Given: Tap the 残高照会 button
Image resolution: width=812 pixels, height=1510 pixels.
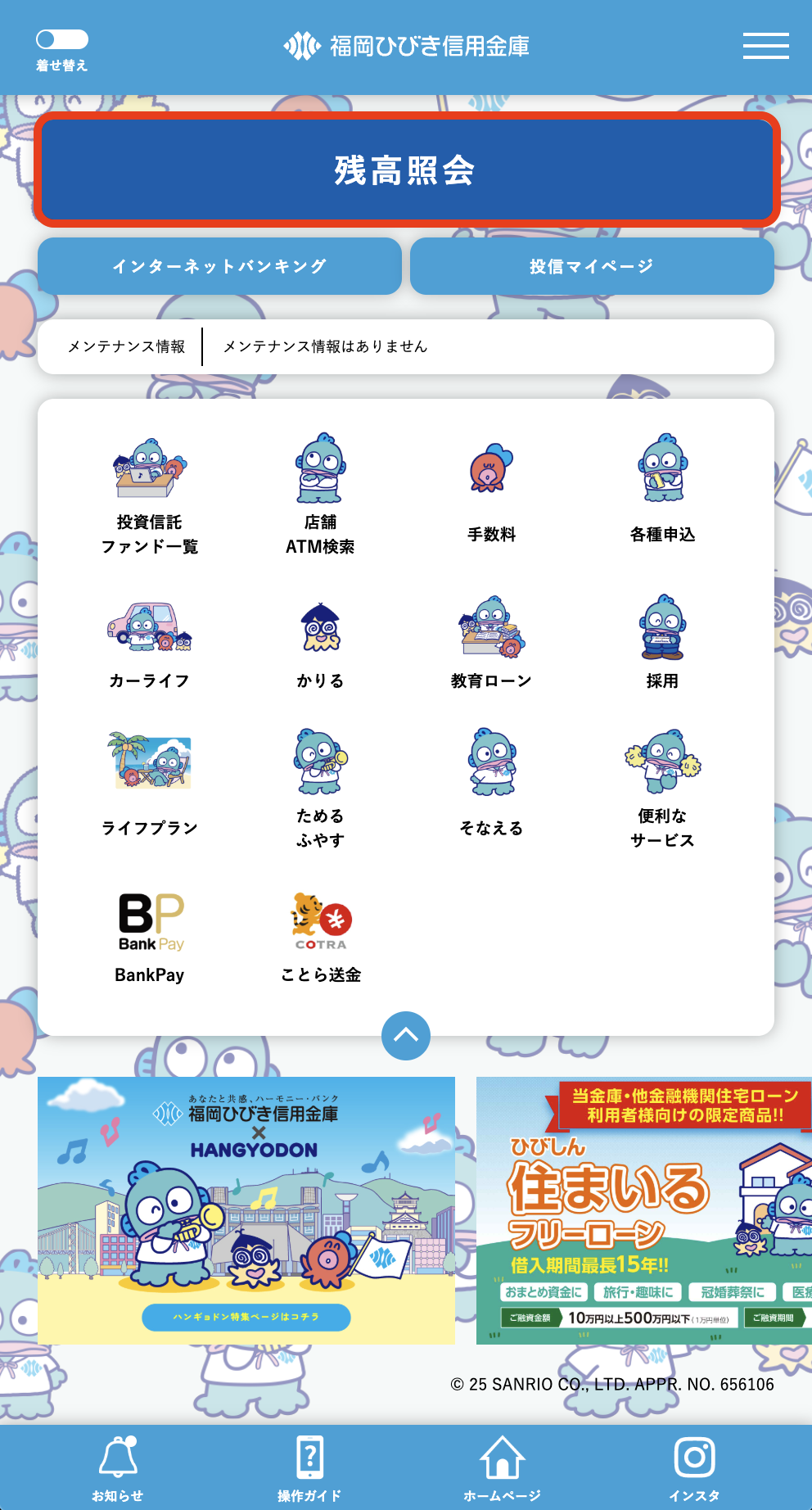Looking at the screenshot, I should (406, 170).
